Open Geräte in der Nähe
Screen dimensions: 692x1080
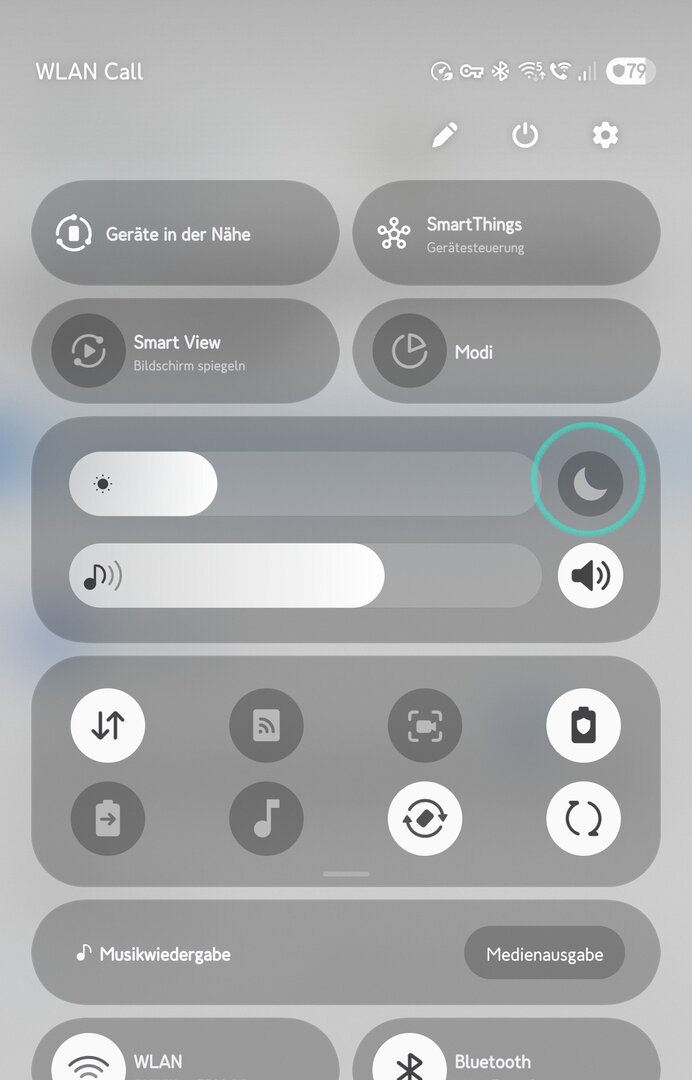pos(185,234)
